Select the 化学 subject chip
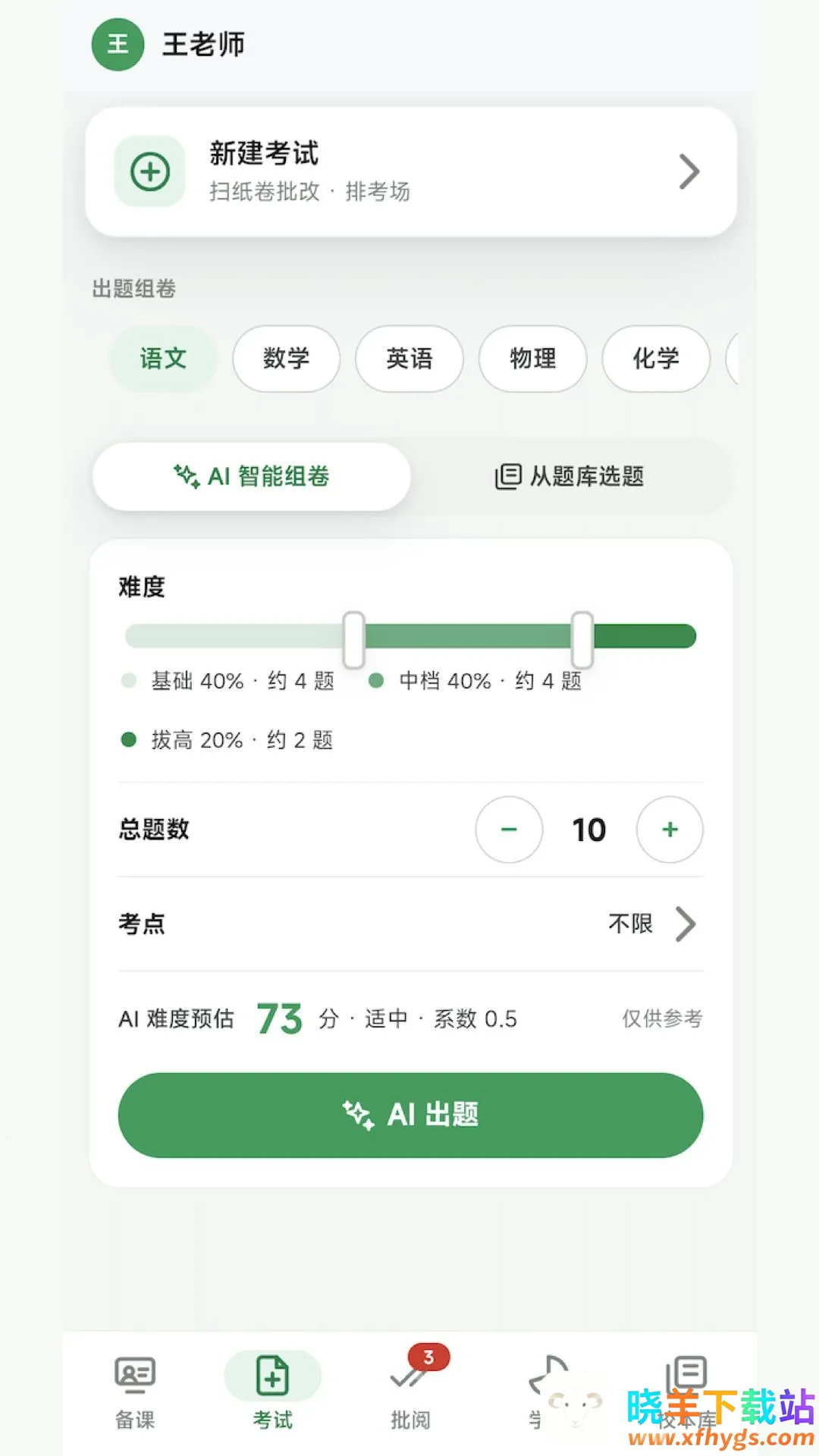 coord(656,359)
